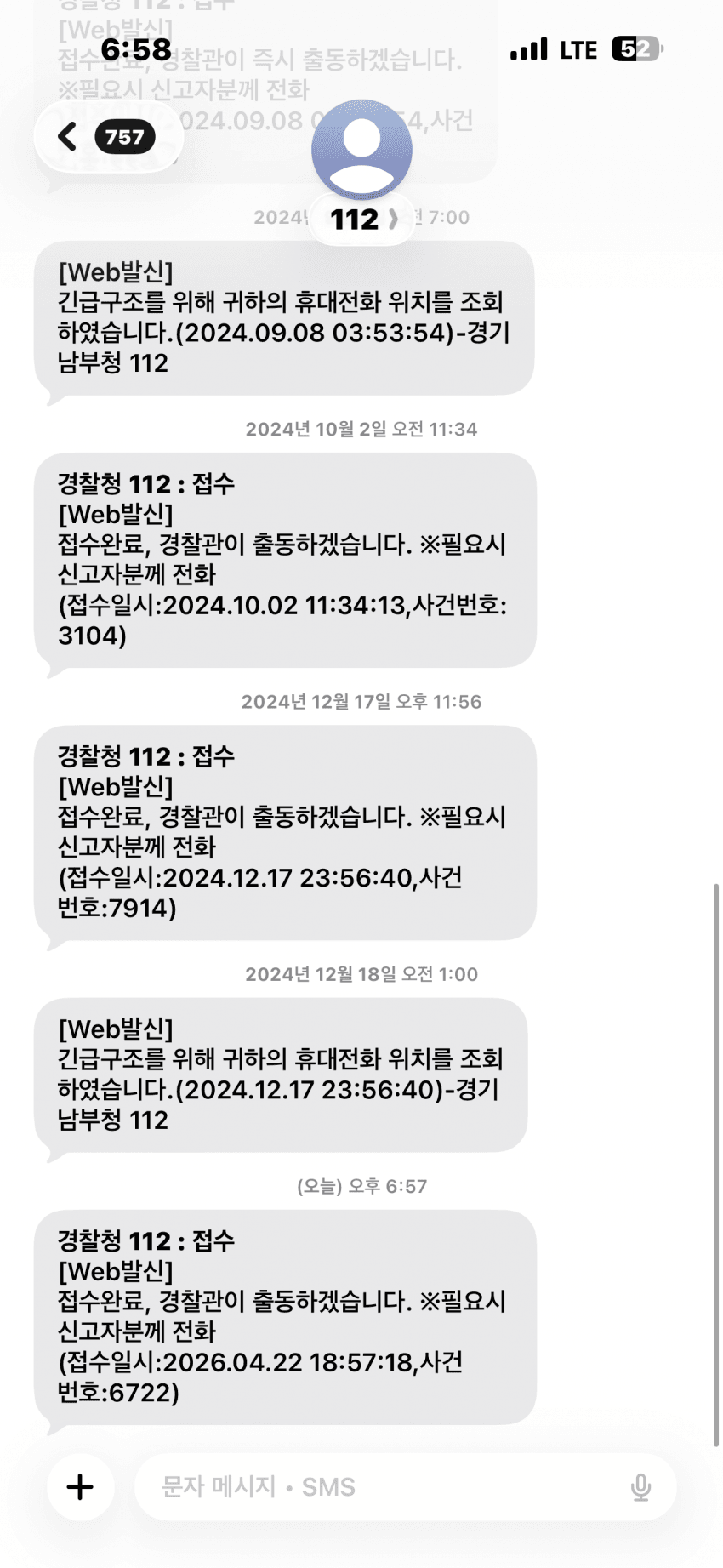
Task: Go back to the message list
Action: [68, 136]
